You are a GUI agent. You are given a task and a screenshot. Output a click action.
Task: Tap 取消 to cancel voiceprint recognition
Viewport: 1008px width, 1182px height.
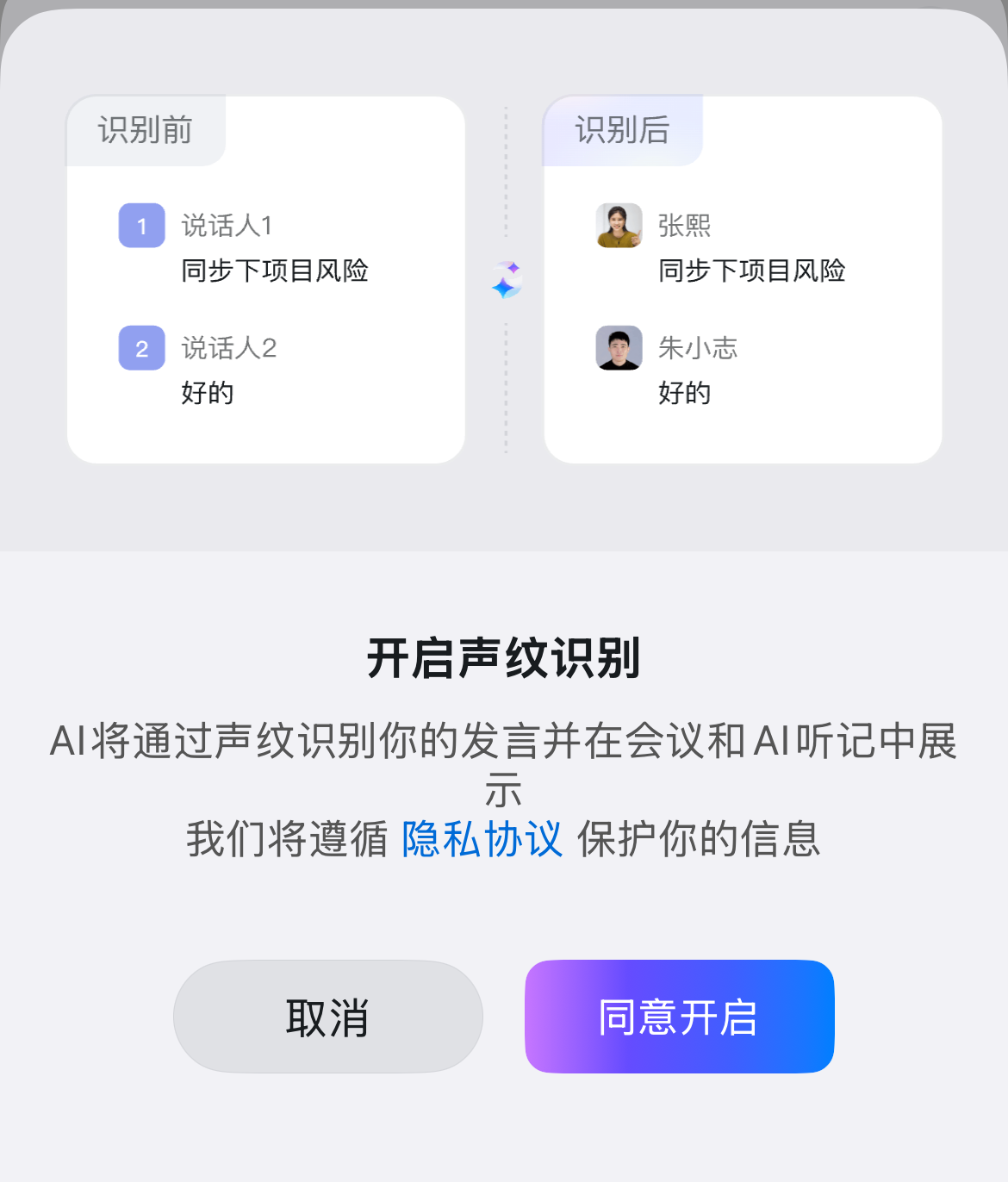pyautogui.click(x=327, y=1017)
